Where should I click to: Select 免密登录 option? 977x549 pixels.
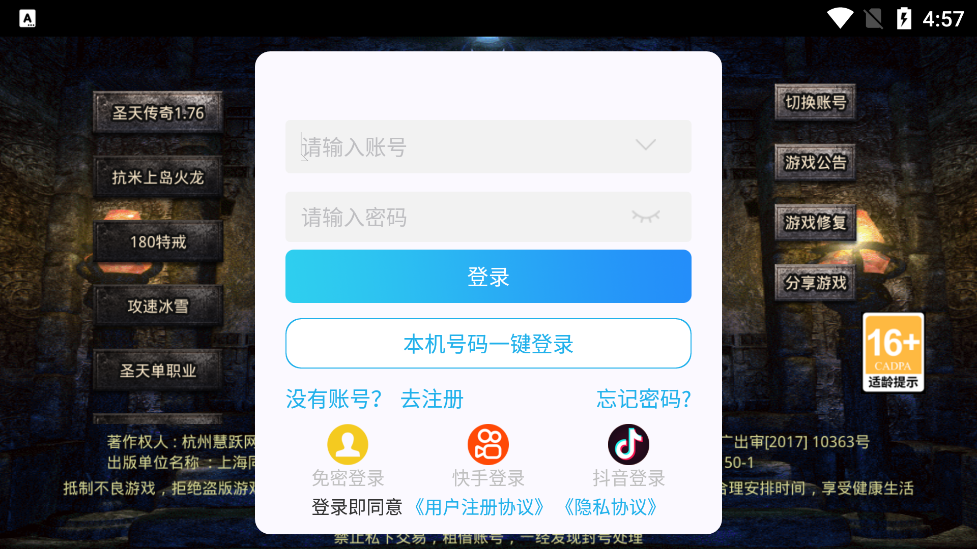(348, 456)
